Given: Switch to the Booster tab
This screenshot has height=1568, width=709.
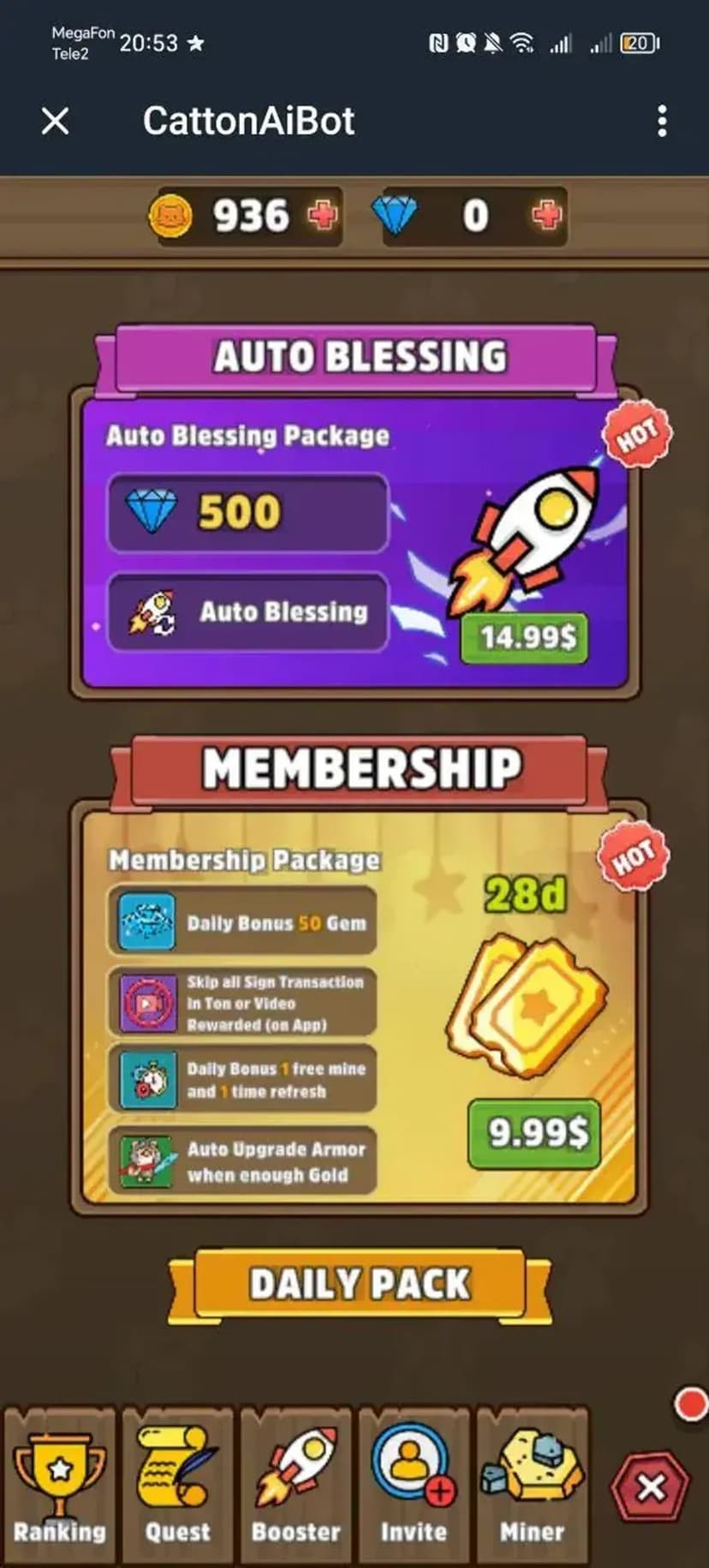Looking at the screenshot, I should (x=295, y=1486).
